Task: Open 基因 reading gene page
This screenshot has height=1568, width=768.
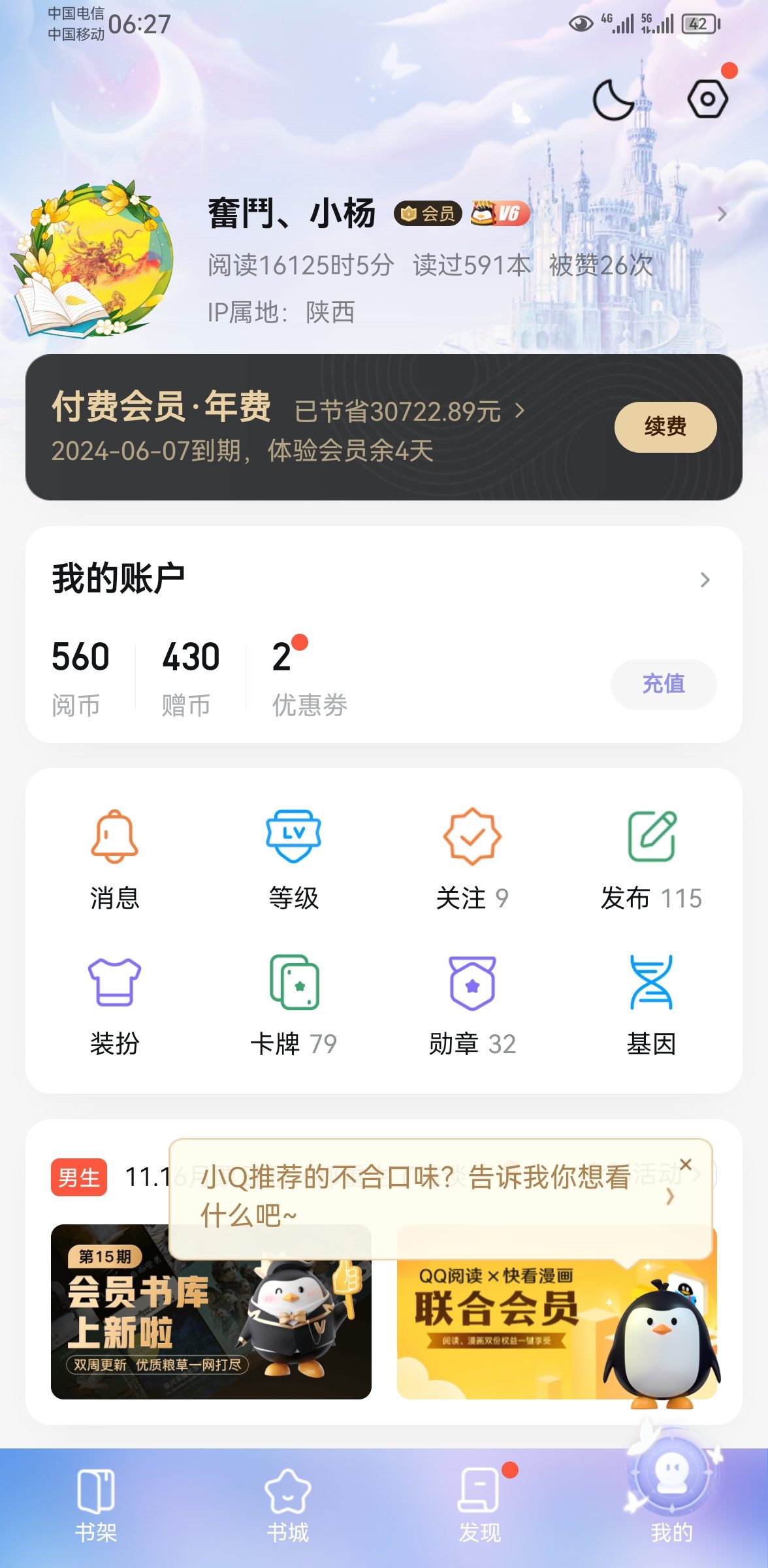Action: tap(651, 1005)
